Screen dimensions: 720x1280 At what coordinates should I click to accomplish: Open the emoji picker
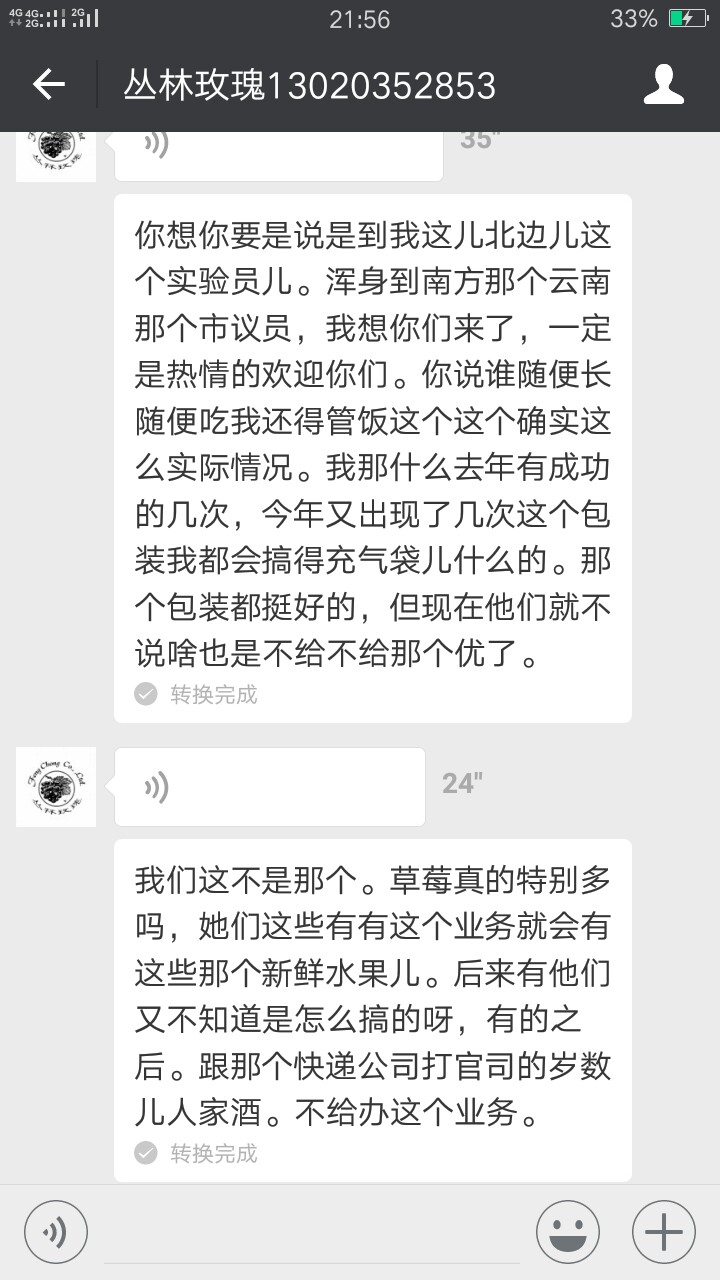[x=568, y=1231]
